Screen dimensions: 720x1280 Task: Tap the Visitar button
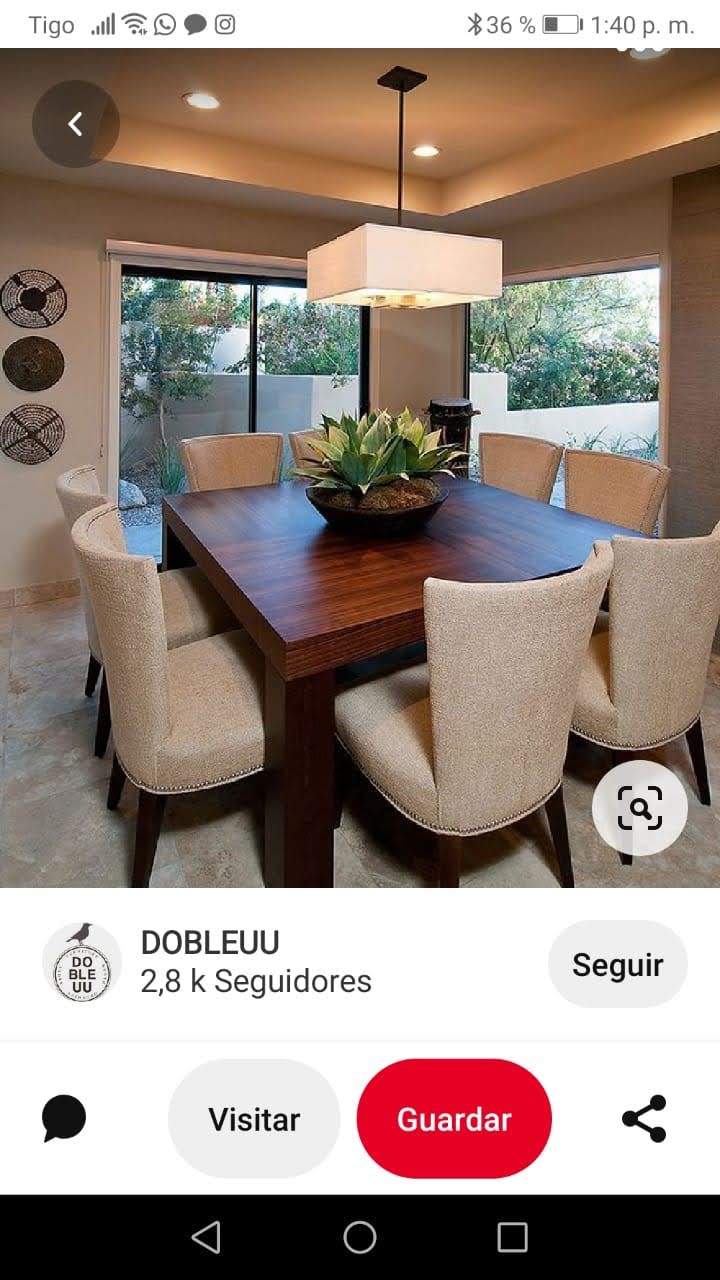(254, 1119)
